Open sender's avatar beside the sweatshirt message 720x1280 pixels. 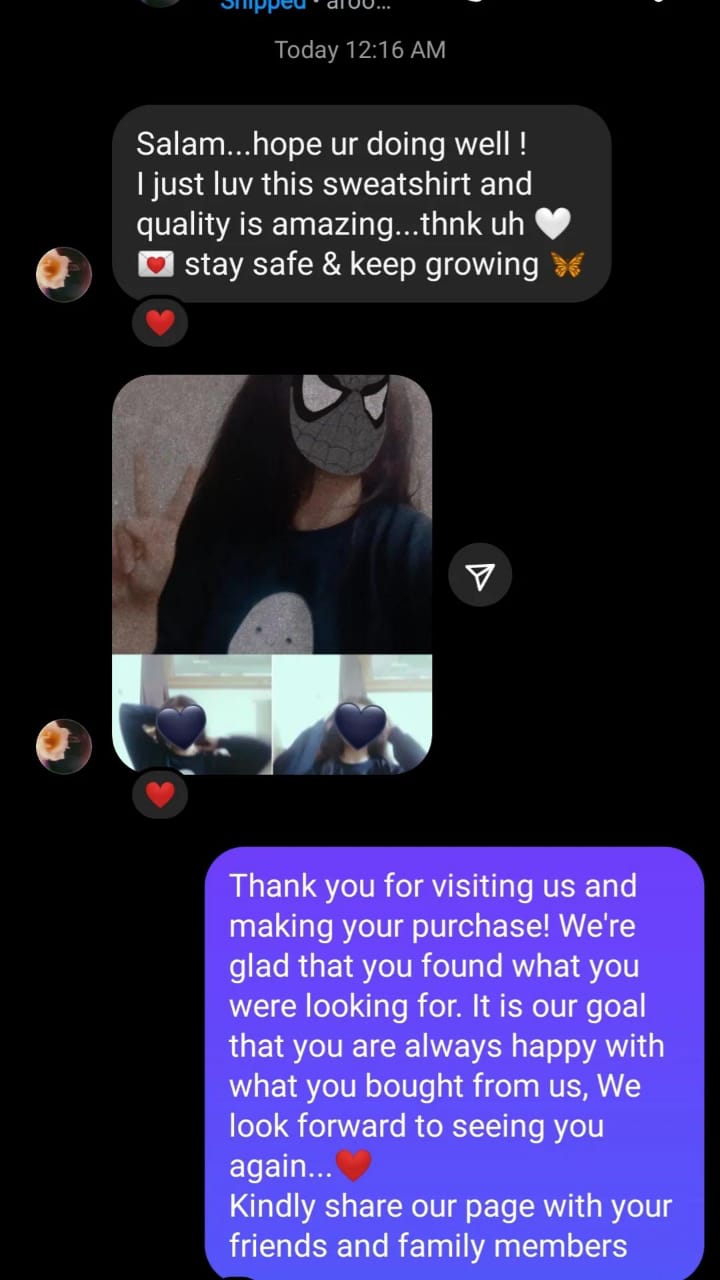tap(64, 274)
